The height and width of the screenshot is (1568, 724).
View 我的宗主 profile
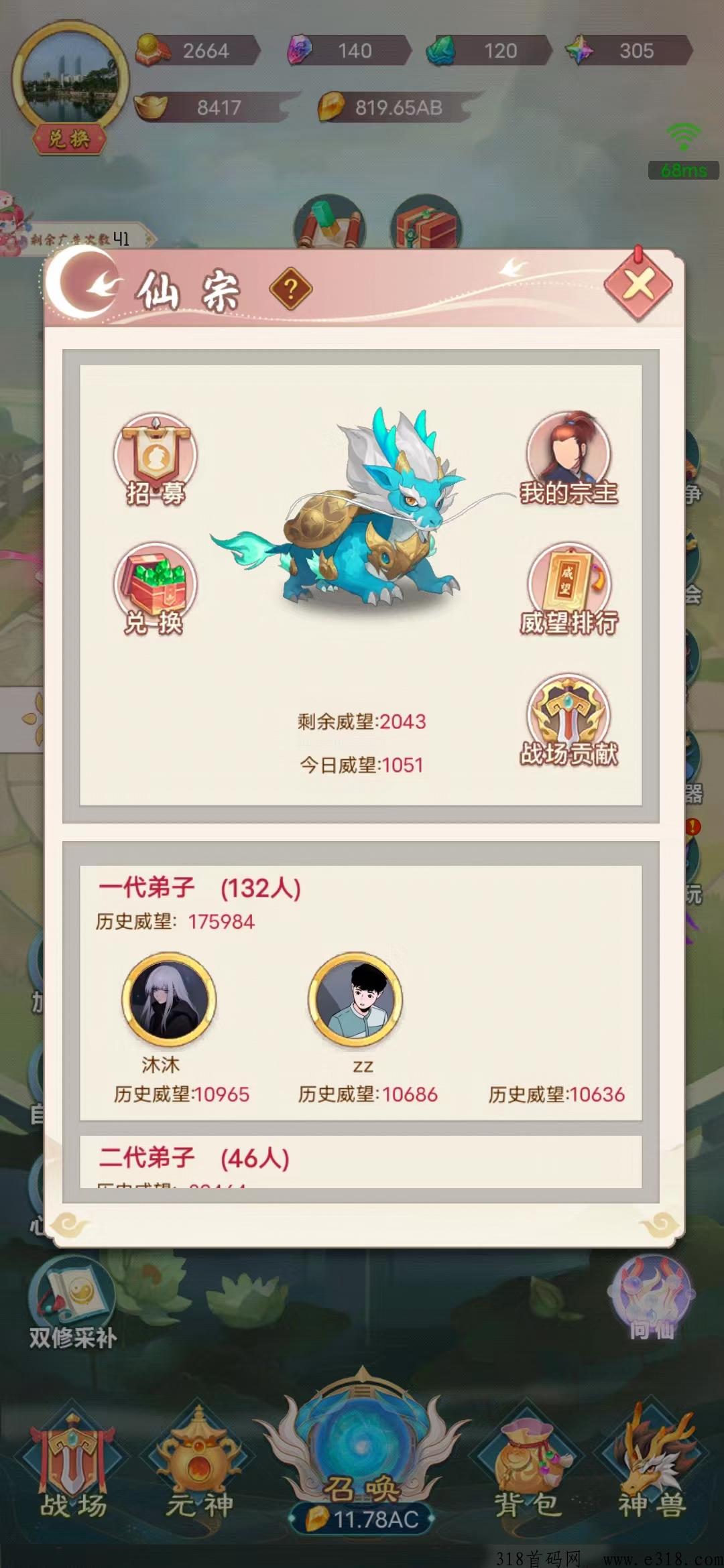pyautogui.click(x=568, y=459)
